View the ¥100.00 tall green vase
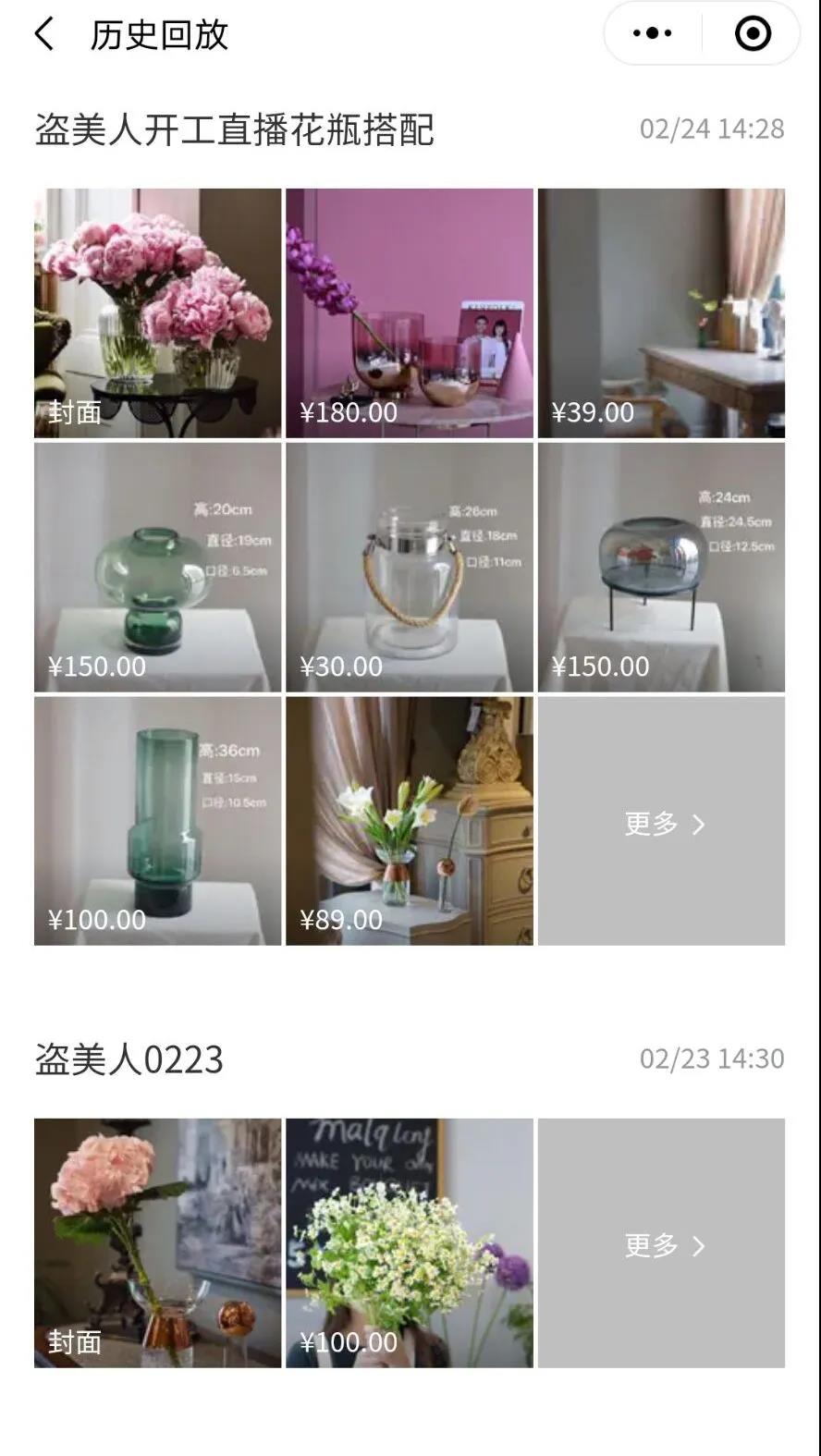This screenshot has height=1456, width=821. [x=158, y=821]
